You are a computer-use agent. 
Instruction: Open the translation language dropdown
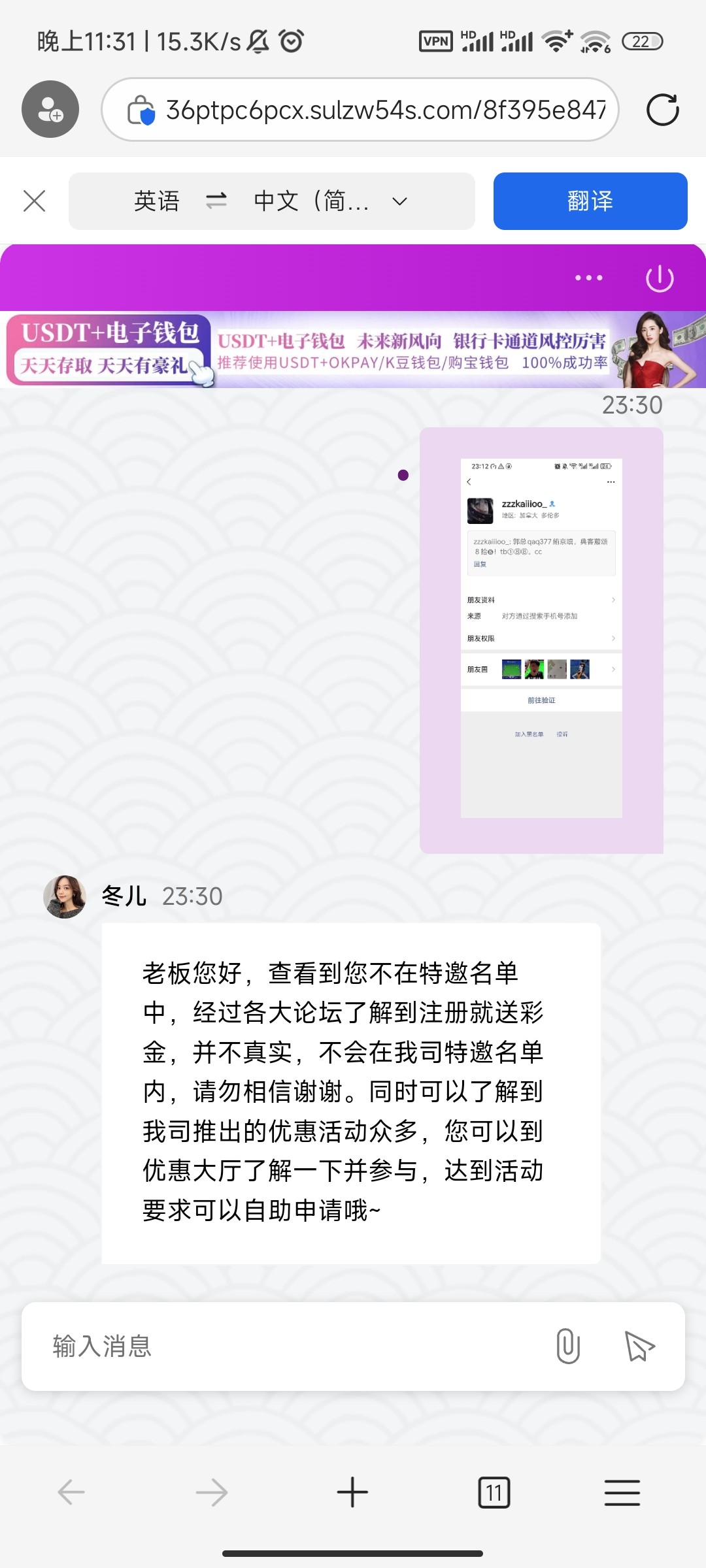coord(399,201)
